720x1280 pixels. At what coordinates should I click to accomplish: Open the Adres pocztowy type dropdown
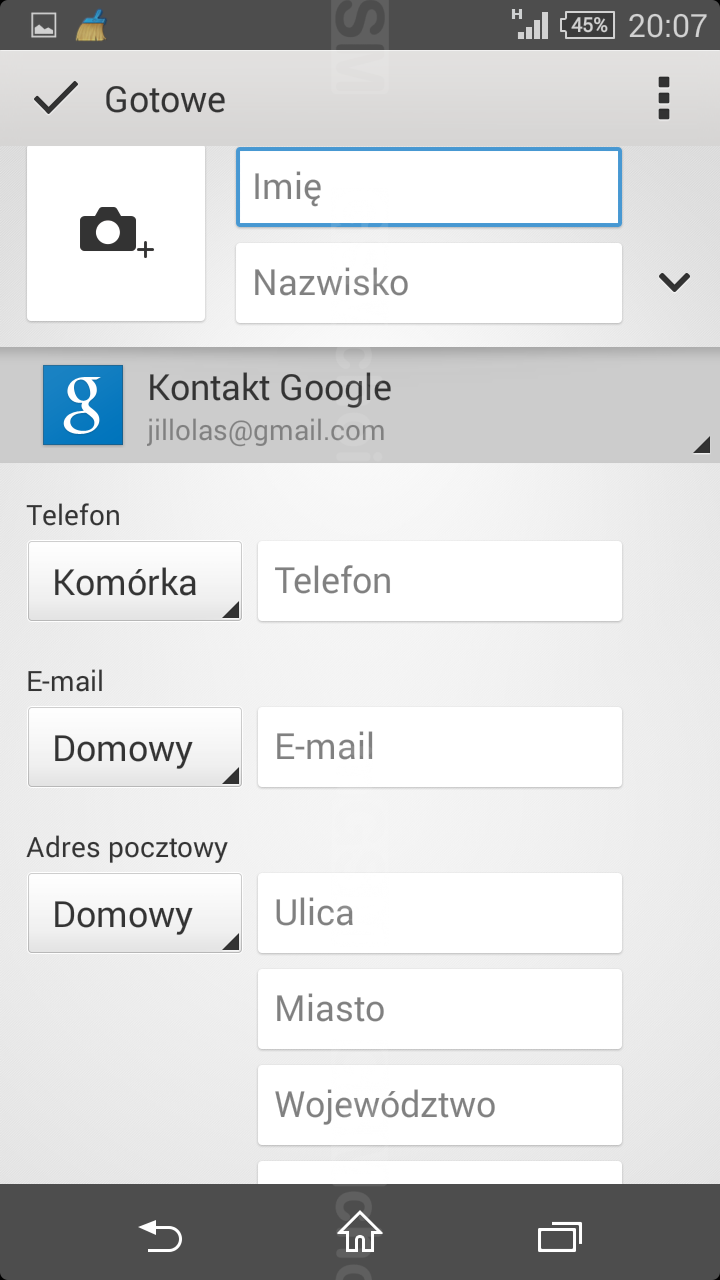tap(135, 913)
